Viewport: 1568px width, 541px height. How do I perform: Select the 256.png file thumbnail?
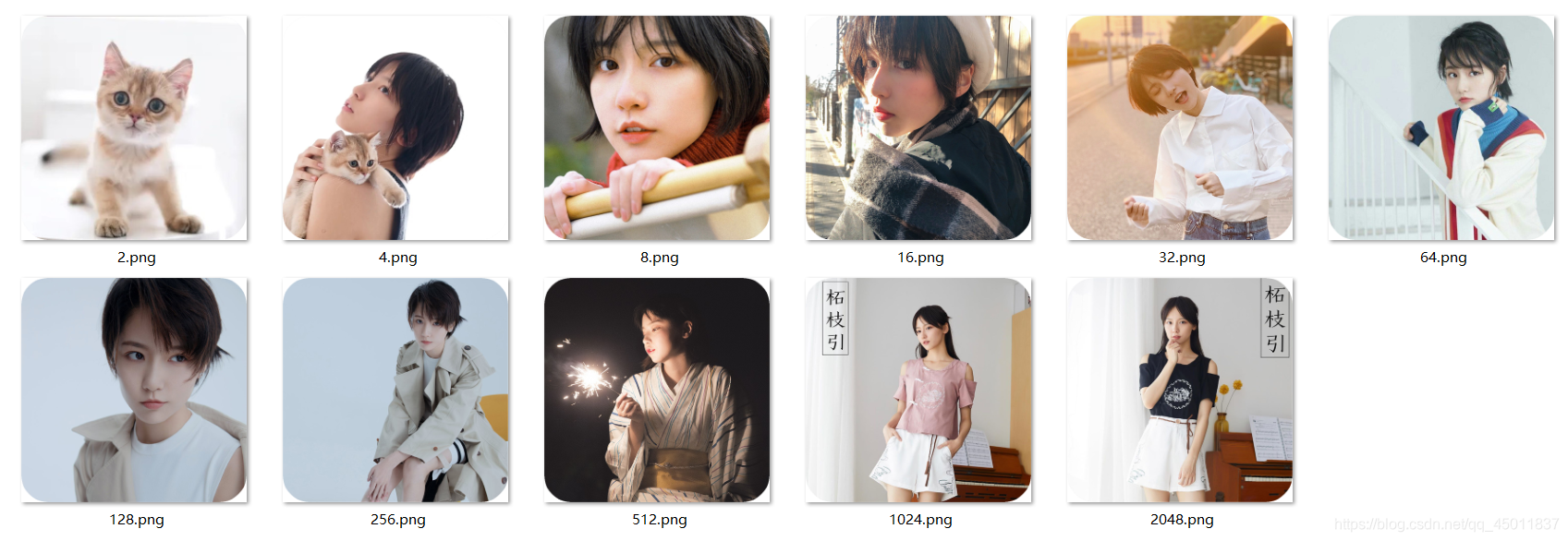point(395,391)
